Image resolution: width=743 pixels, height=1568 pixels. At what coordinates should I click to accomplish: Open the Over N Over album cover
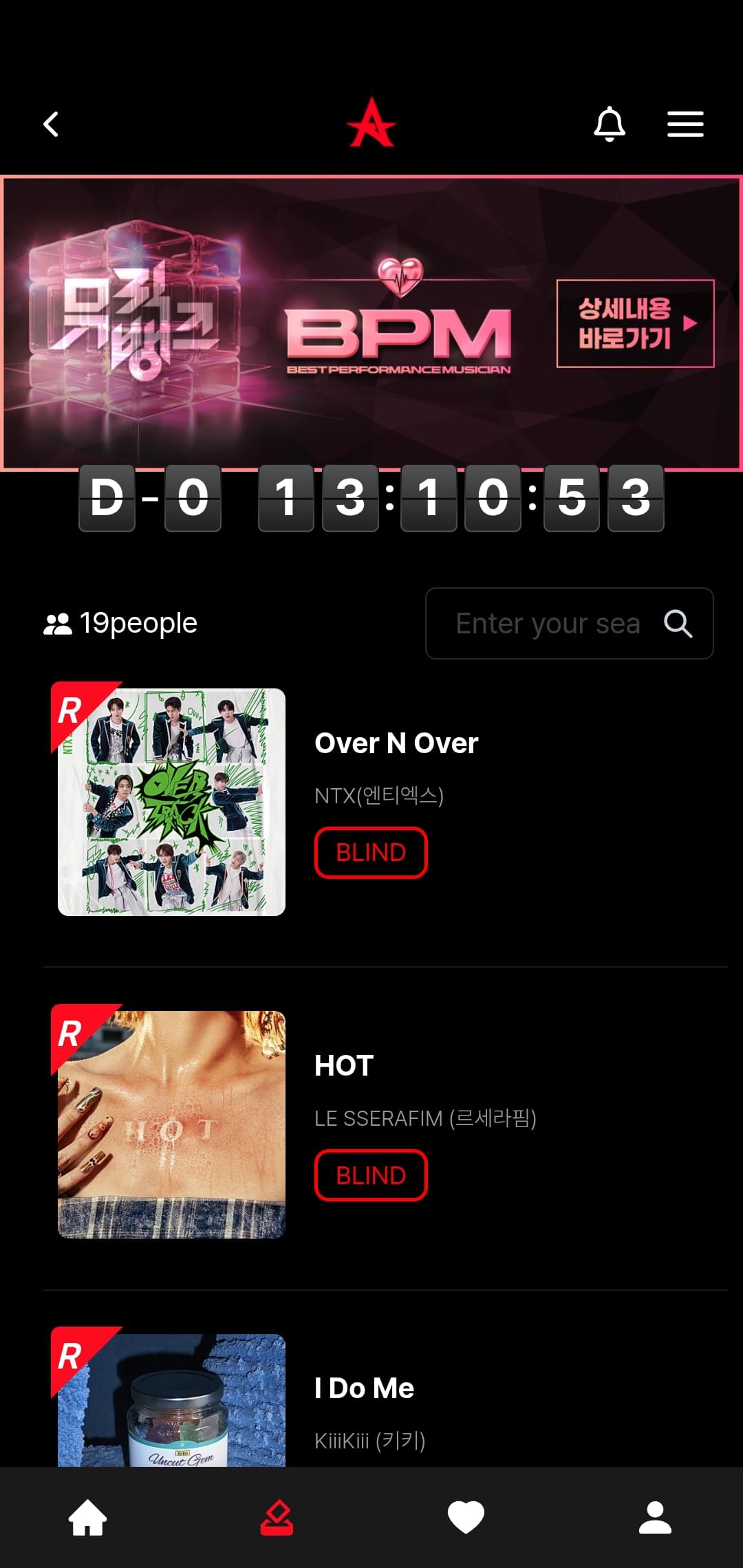(x=171, y=802)
